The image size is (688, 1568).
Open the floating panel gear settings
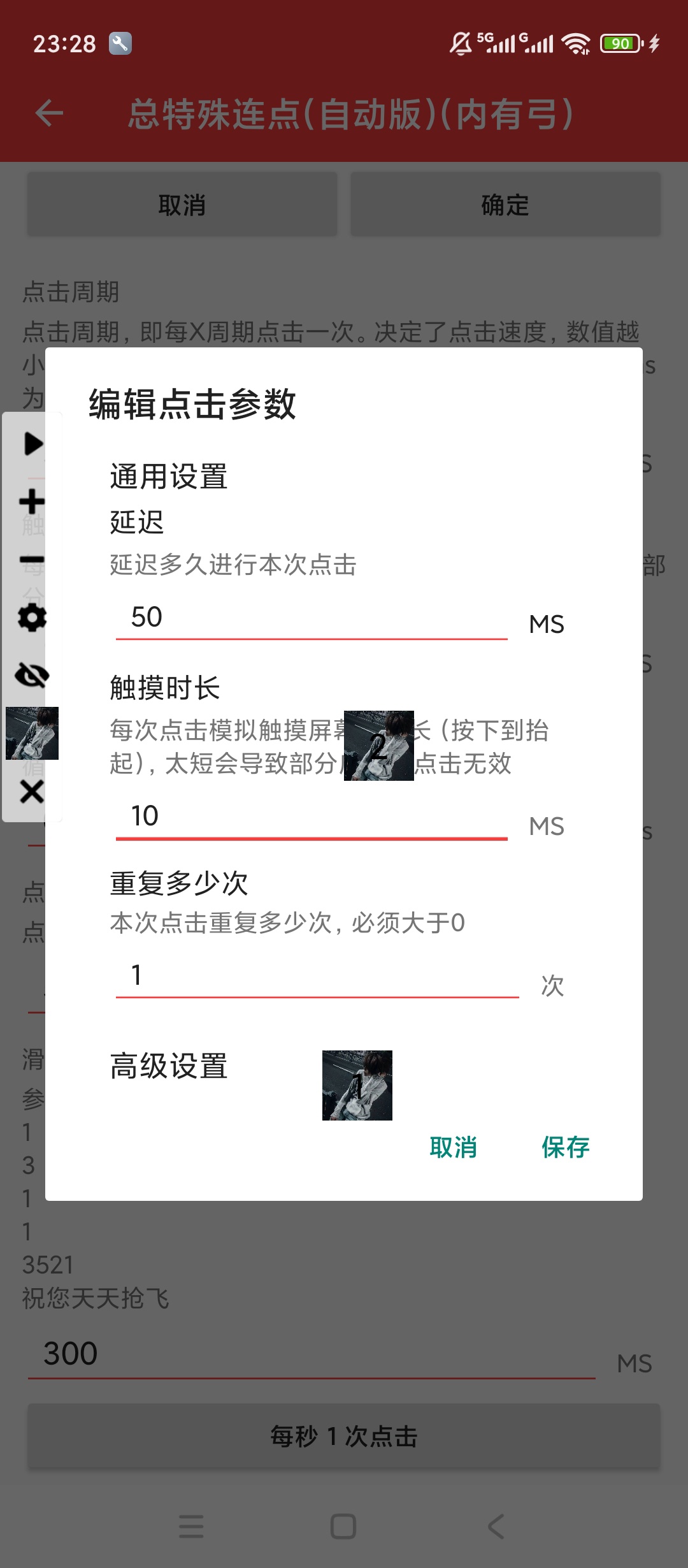32,618
